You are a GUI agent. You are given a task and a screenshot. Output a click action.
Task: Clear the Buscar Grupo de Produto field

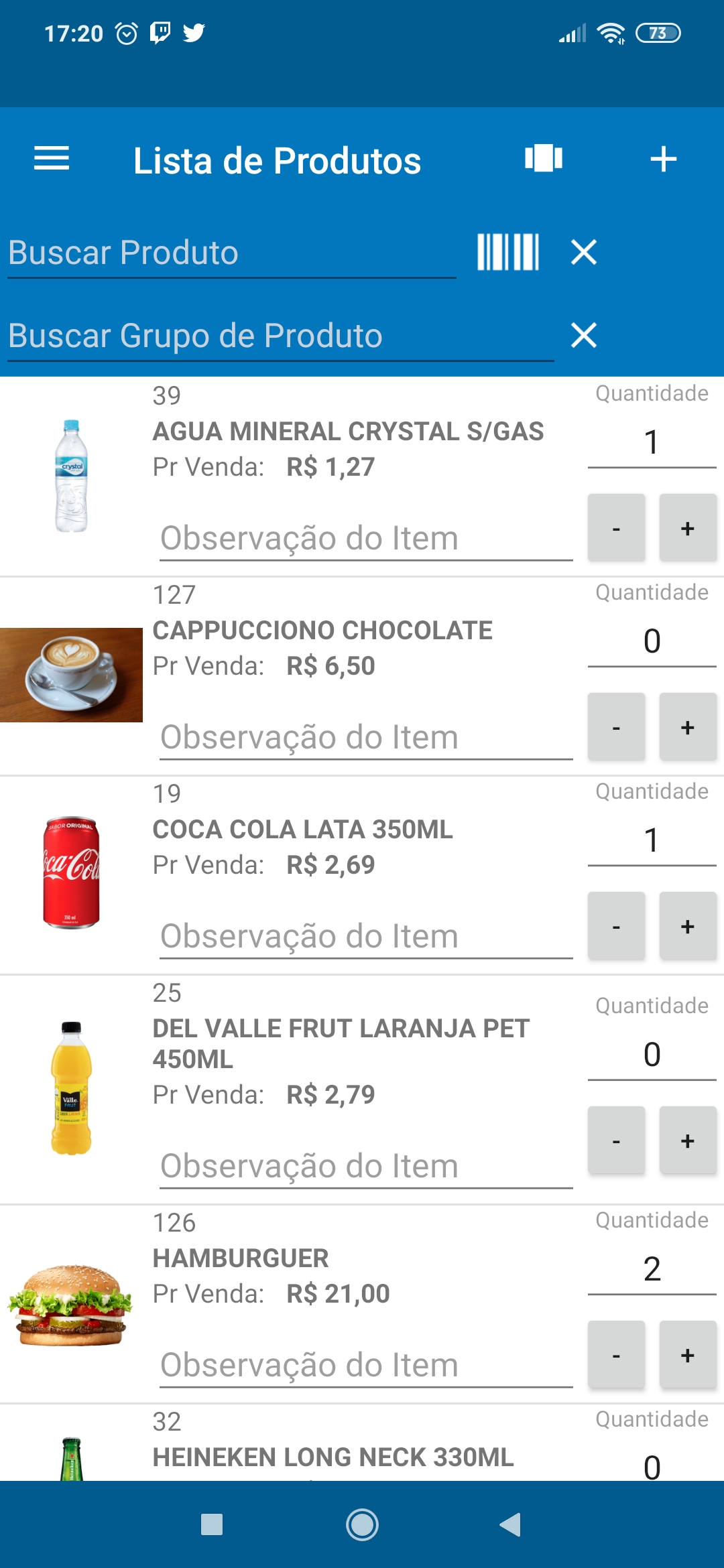(x=584, y=335)
